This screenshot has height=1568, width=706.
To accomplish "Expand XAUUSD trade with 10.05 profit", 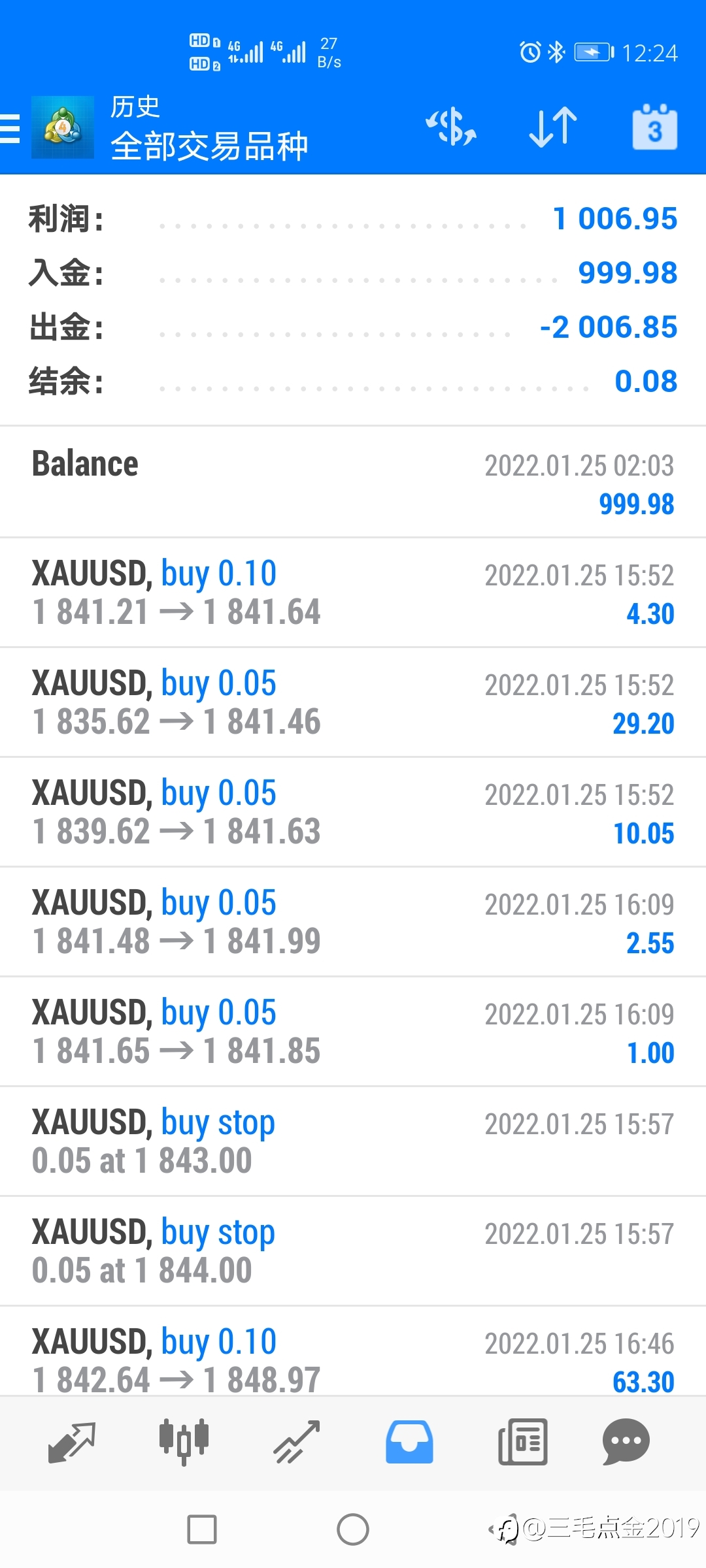I will pos(353,812).
